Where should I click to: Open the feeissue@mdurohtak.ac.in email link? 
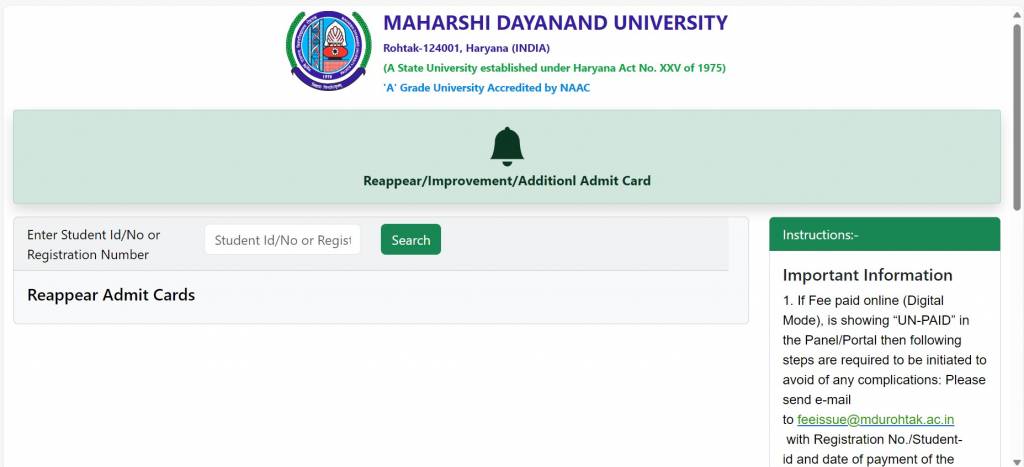point(875,420)
